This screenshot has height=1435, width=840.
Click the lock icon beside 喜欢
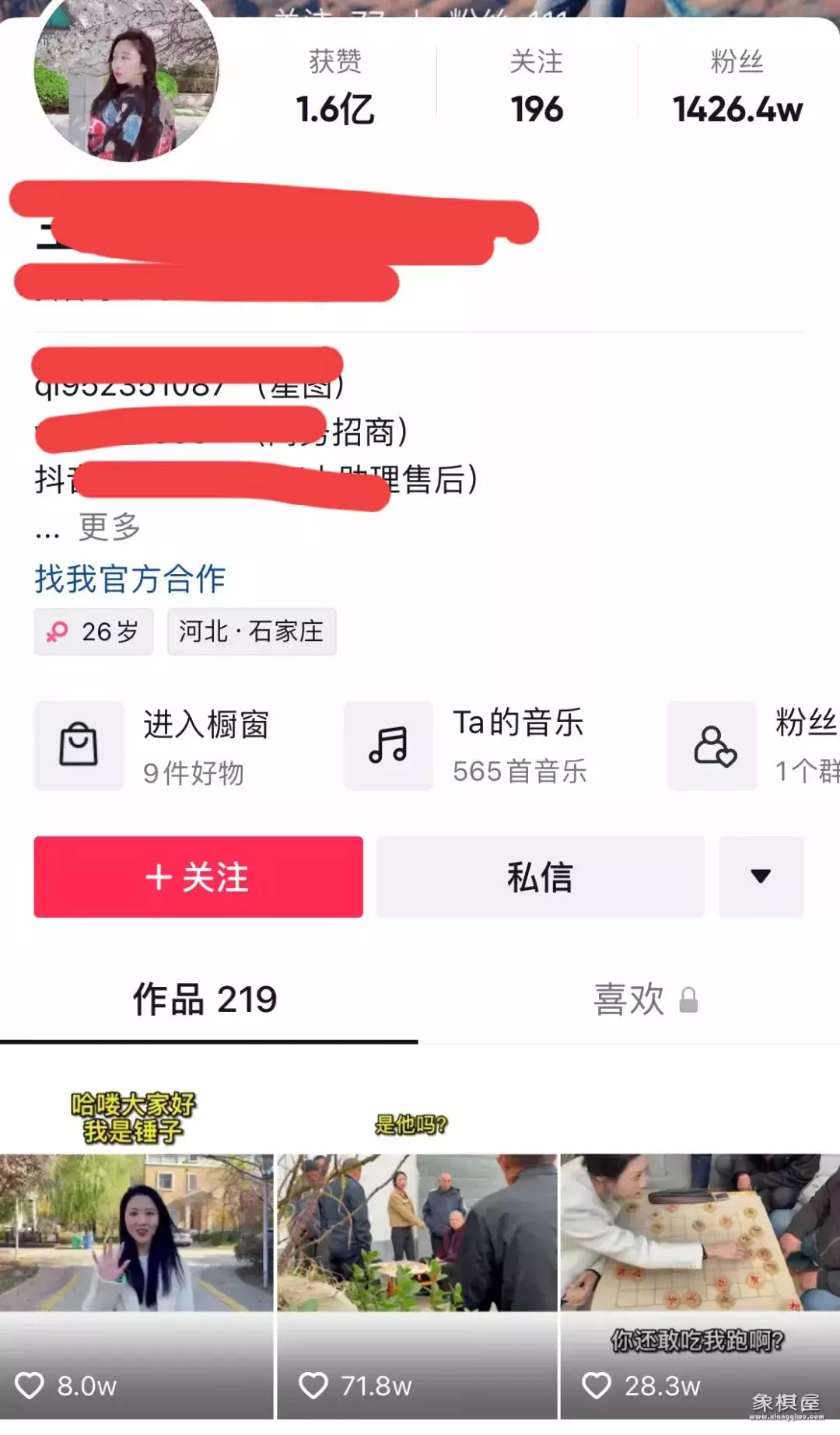(688, 999)
